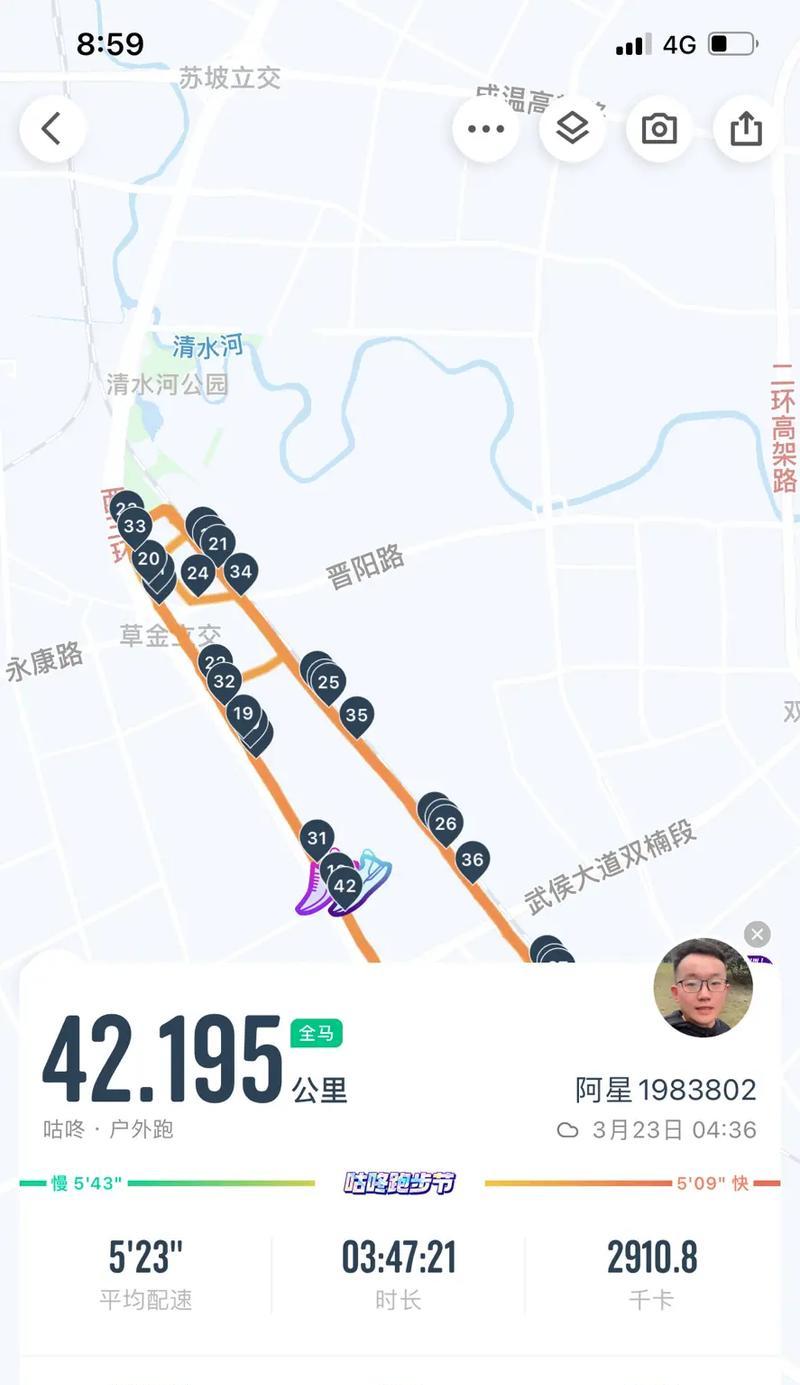Dismiss the floating avatar widget
The width and height of the screenshot is (800, 1385).
tap(757, 934)
